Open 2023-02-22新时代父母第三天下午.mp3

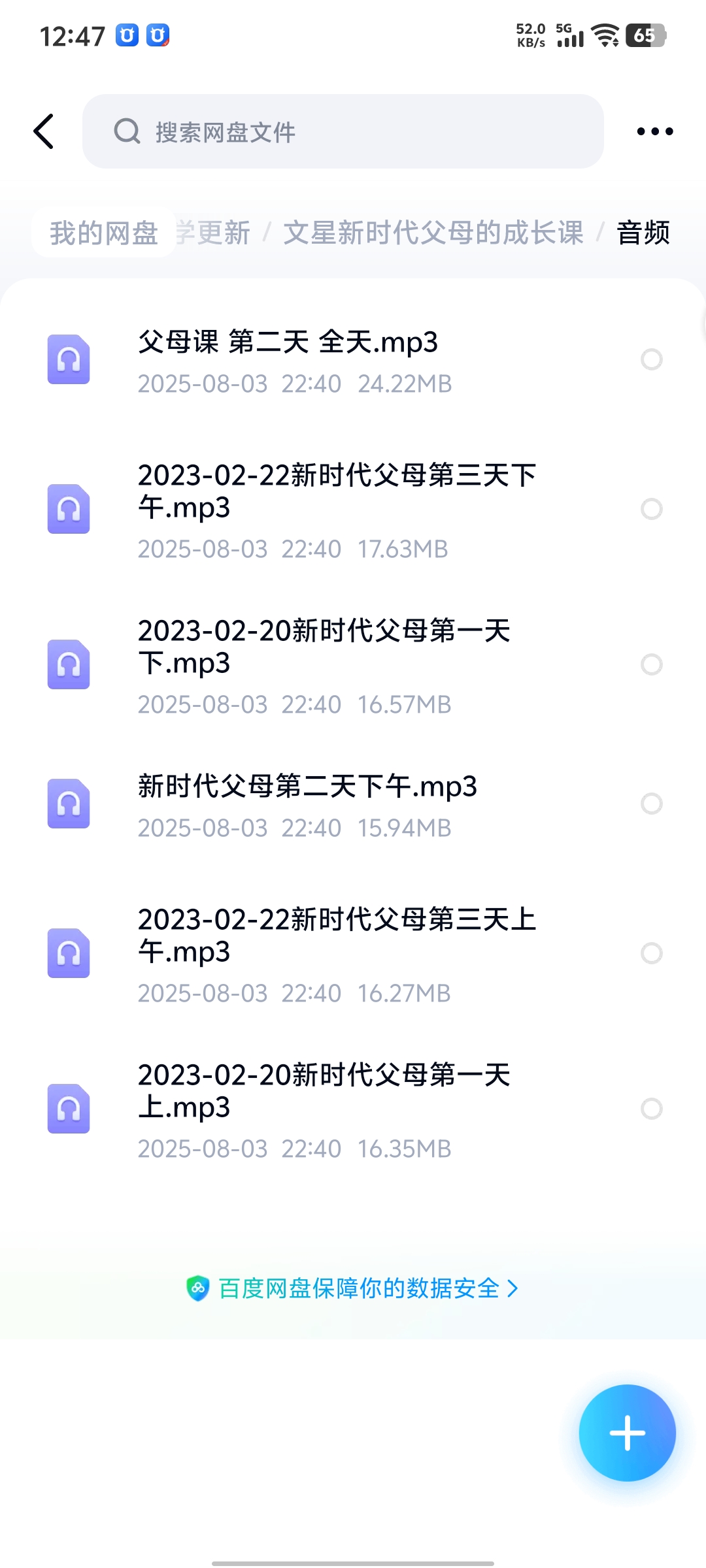tap(327, 509)
